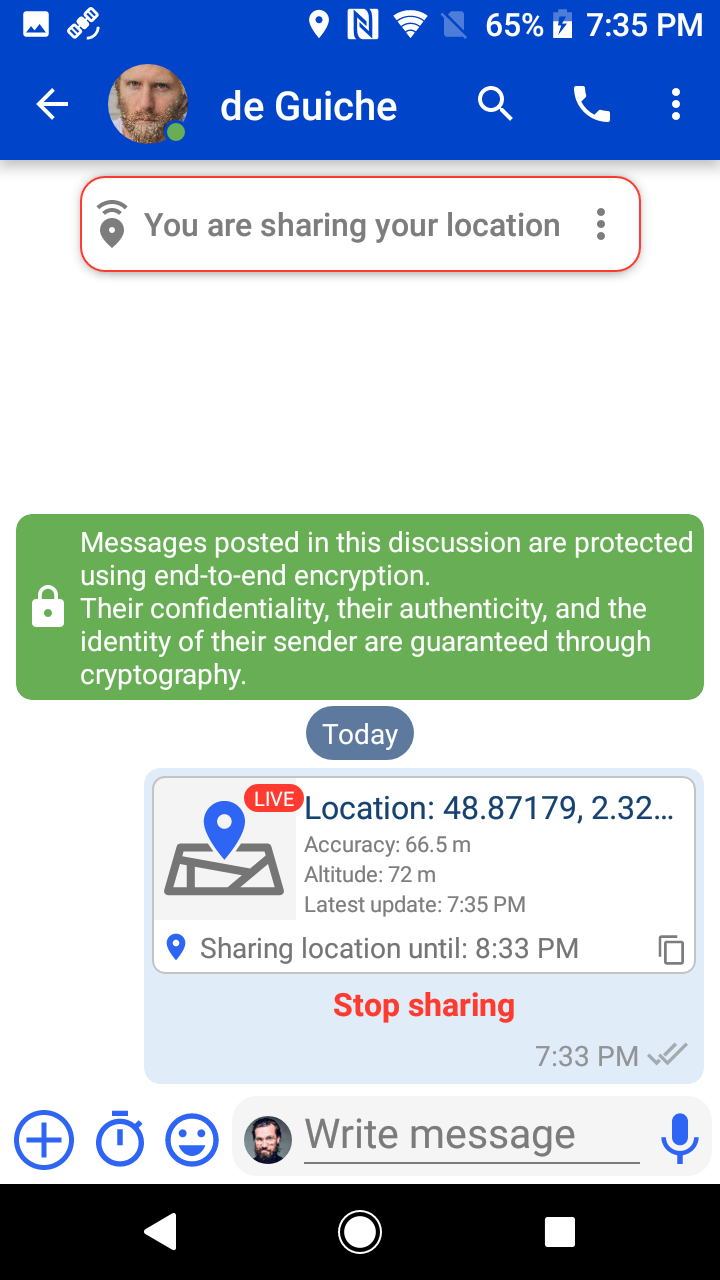Open recent apps from navigation bar
720x1280 pixels.
click(x=560, y=1232)
